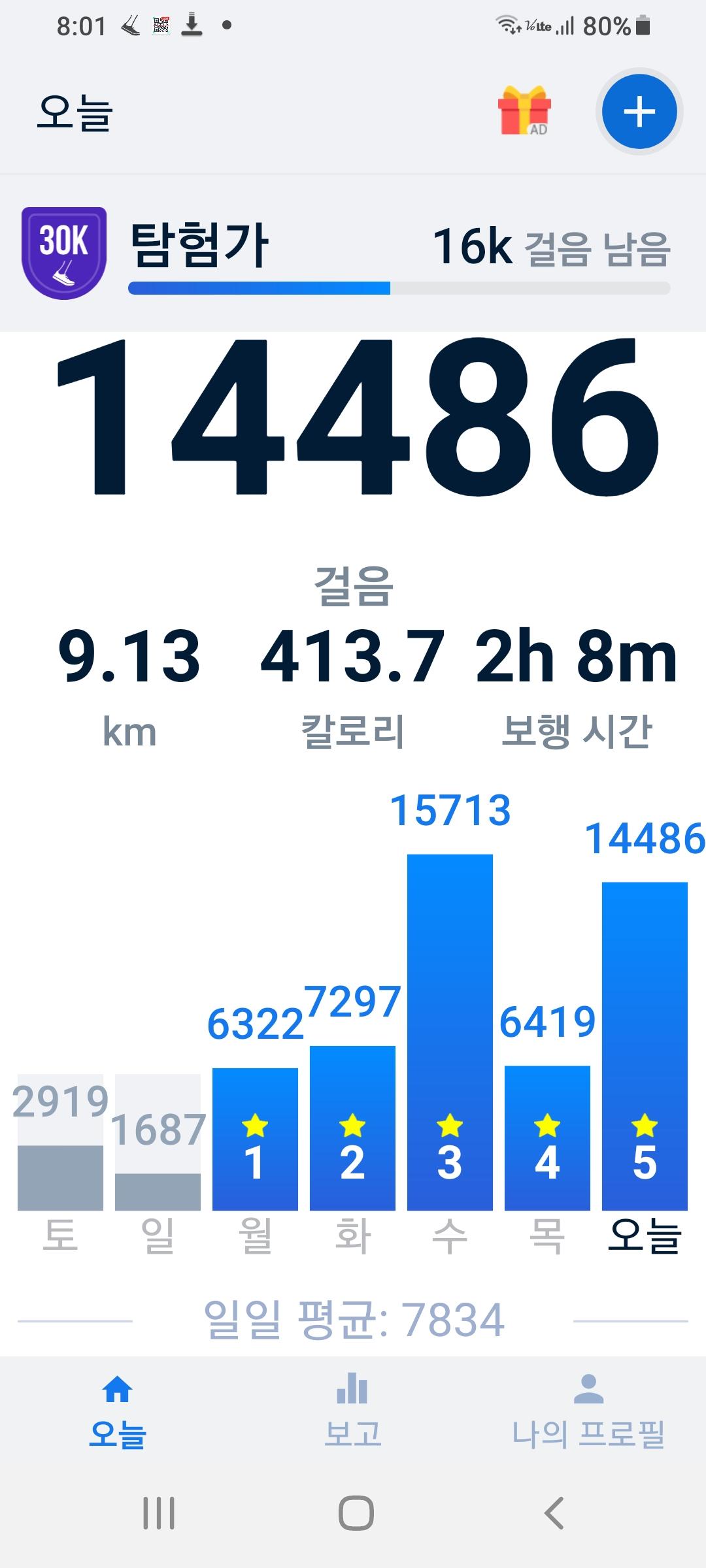Image resolution: width=706 pixels, height=1568 pixels.
Task: Select the 수 bar with 15713 steps
Action: (x=450, y=1032)
